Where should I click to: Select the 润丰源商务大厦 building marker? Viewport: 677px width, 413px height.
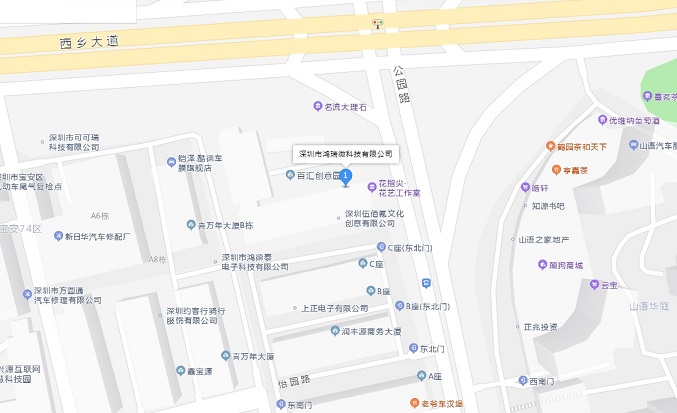tap(334, 331)
